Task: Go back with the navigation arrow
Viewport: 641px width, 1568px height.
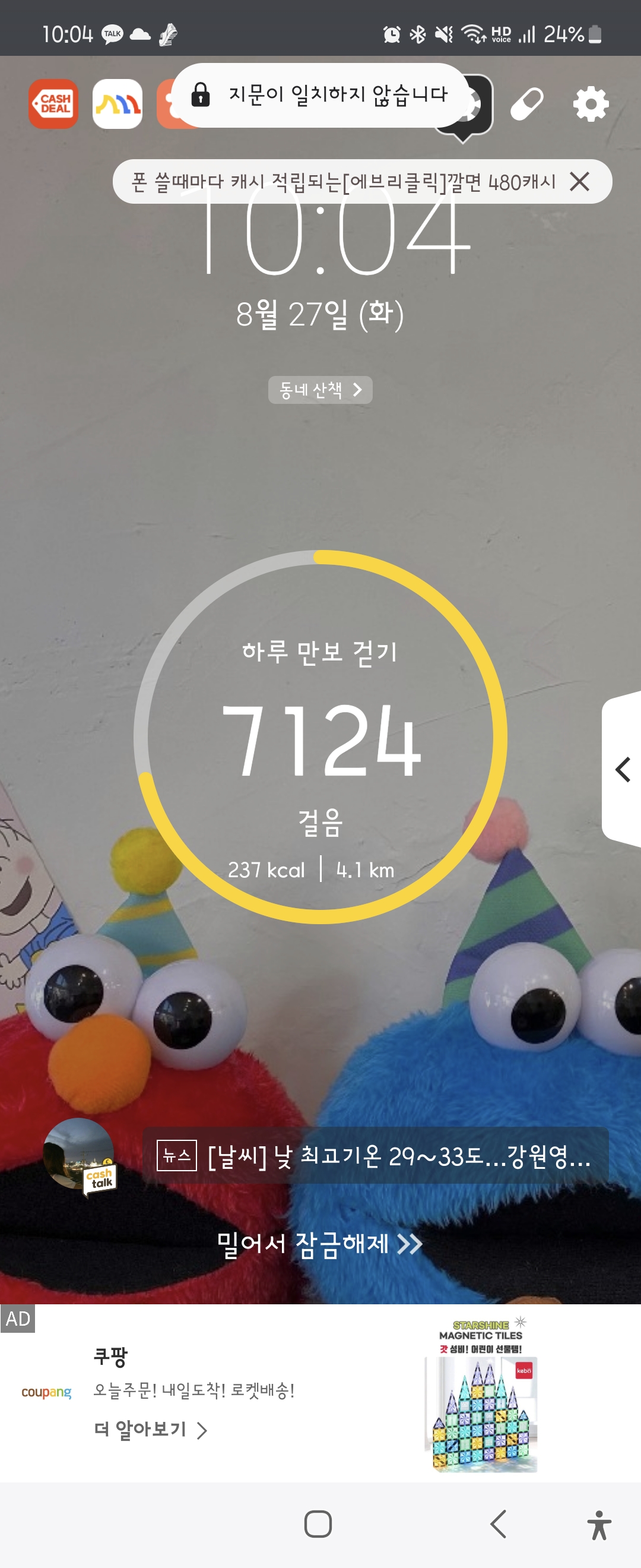Action: (x=498, y=1524)
